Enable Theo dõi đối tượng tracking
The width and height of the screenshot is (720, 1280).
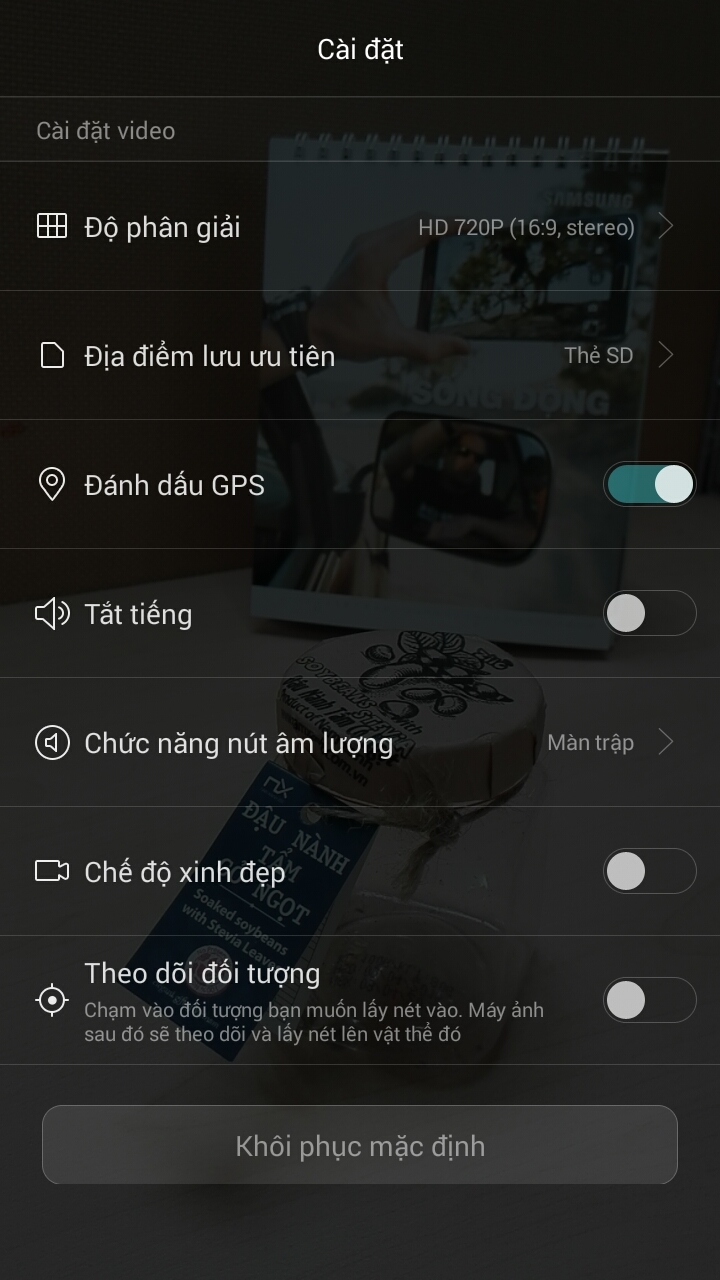click(x=649, y=1000)
